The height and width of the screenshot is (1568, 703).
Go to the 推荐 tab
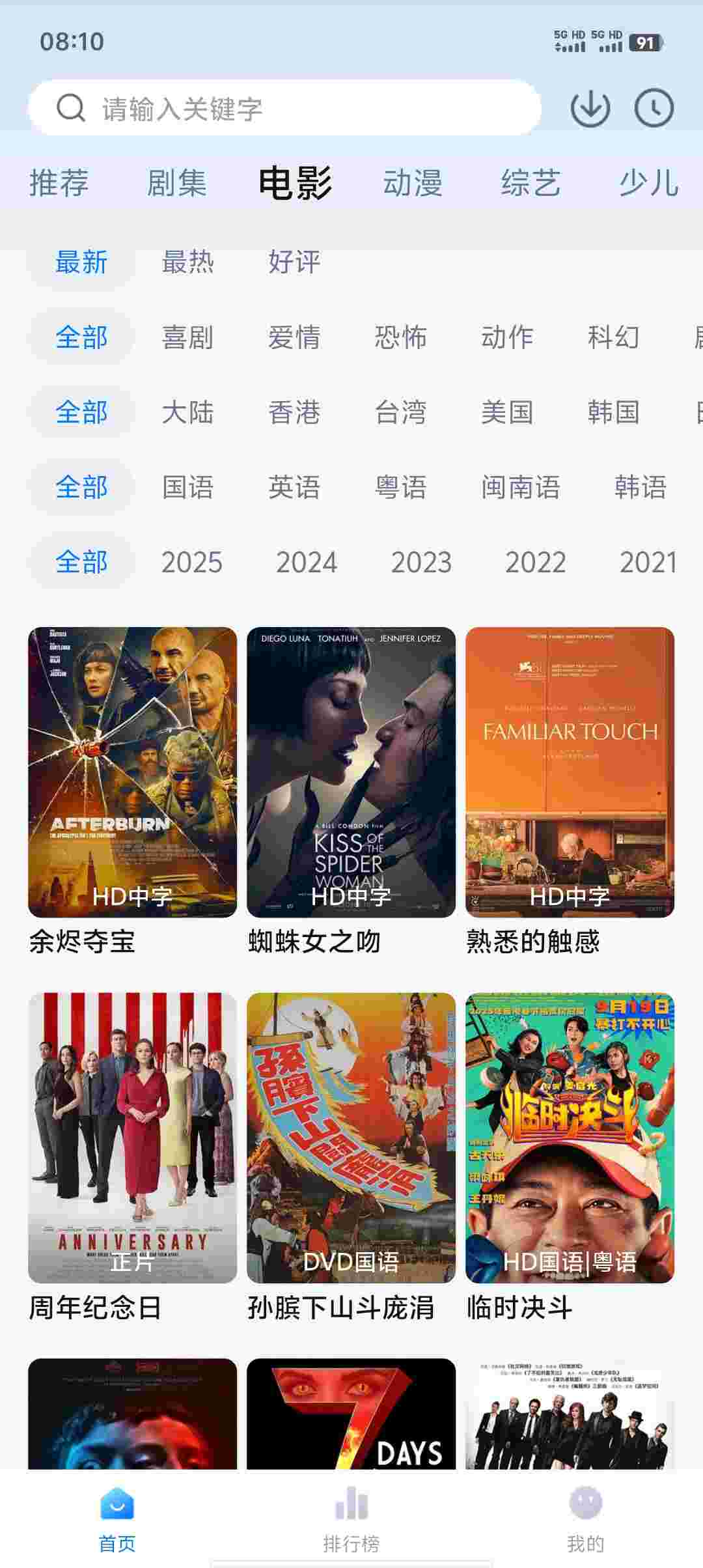tap(59, 183)
